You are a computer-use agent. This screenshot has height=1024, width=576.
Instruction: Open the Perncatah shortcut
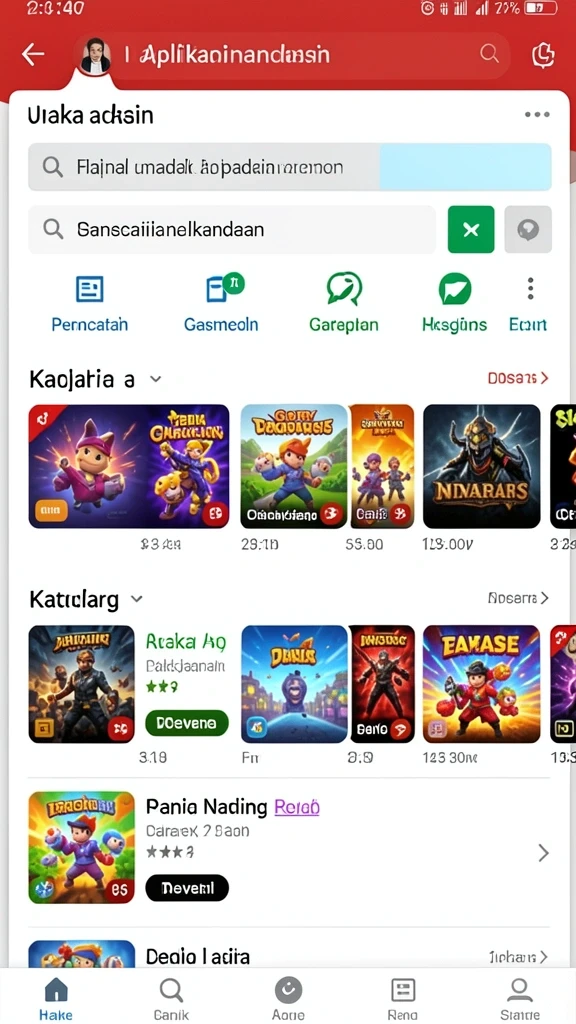click(89, 304)
